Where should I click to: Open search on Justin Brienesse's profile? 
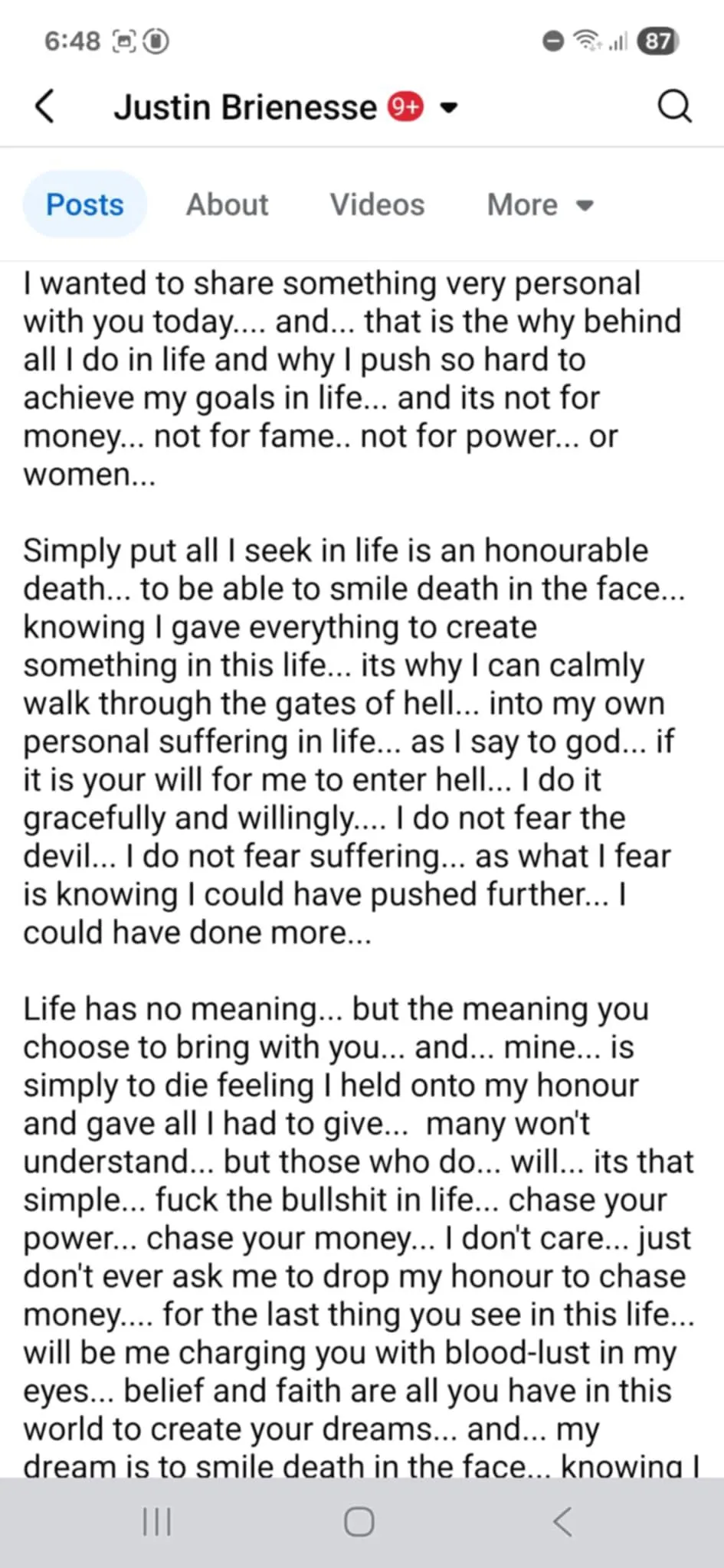click(x=675, y=106)
